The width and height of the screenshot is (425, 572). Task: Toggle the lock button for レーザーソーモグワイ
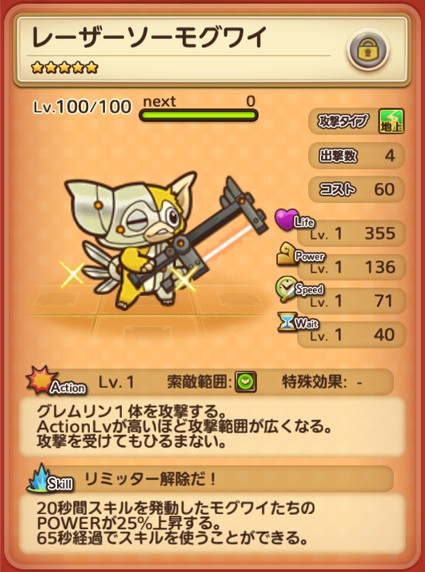pos(368,50)
